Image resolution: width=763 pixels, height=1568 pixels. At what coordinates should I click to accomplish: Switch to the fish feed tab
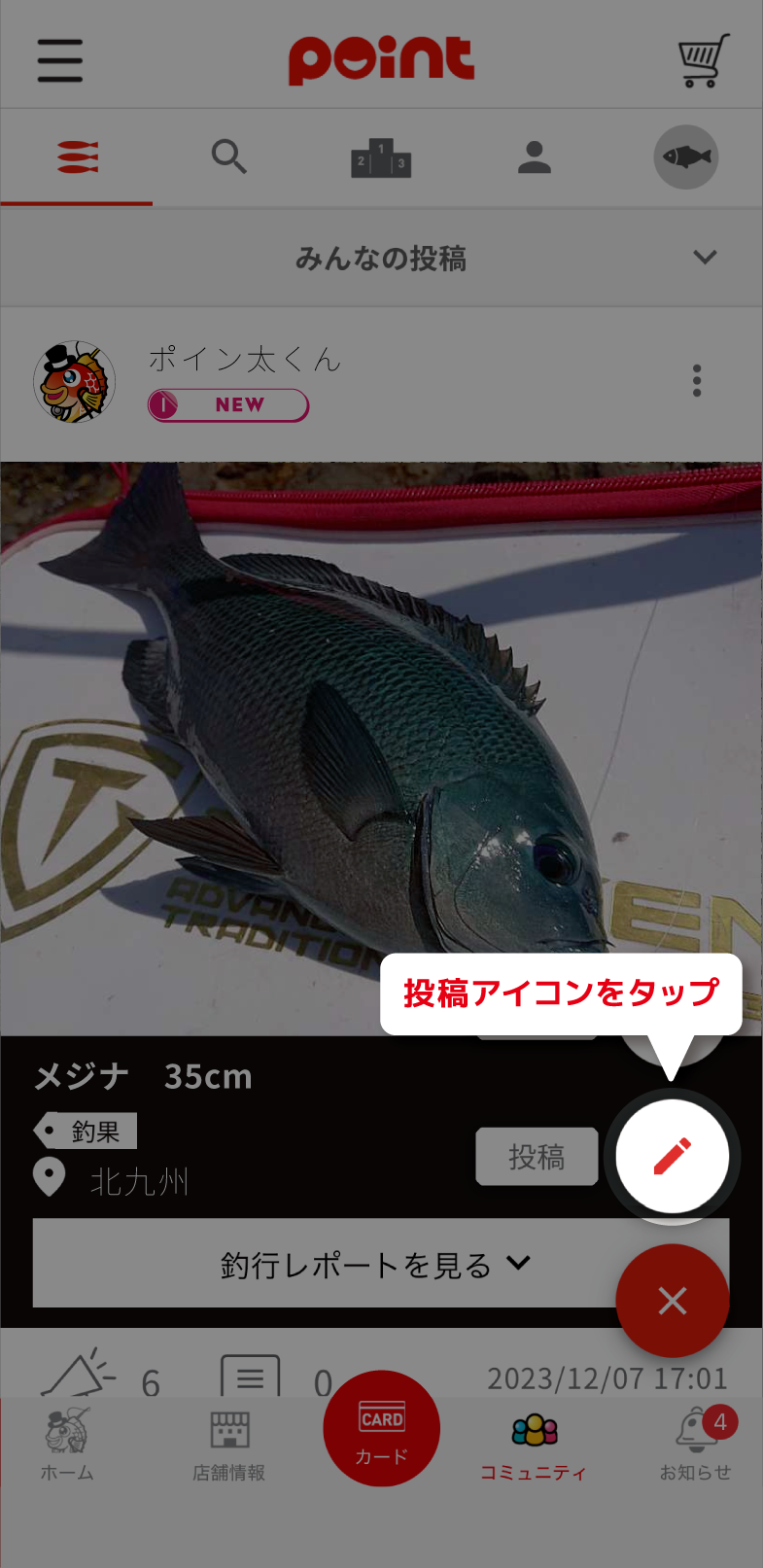point(77,157)
